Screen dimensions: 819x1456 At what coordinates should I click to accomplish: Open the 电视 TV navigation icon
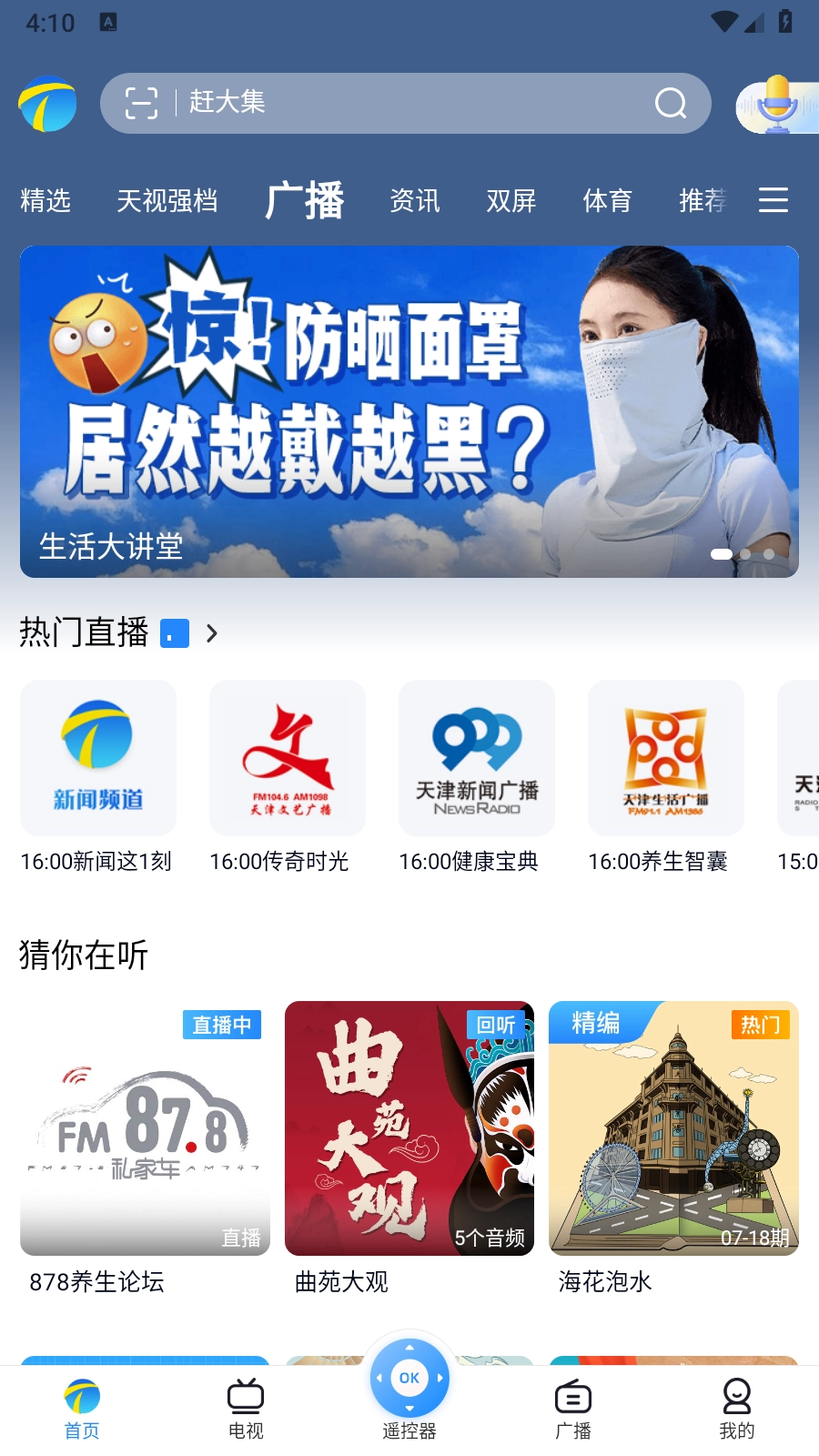246,1401
